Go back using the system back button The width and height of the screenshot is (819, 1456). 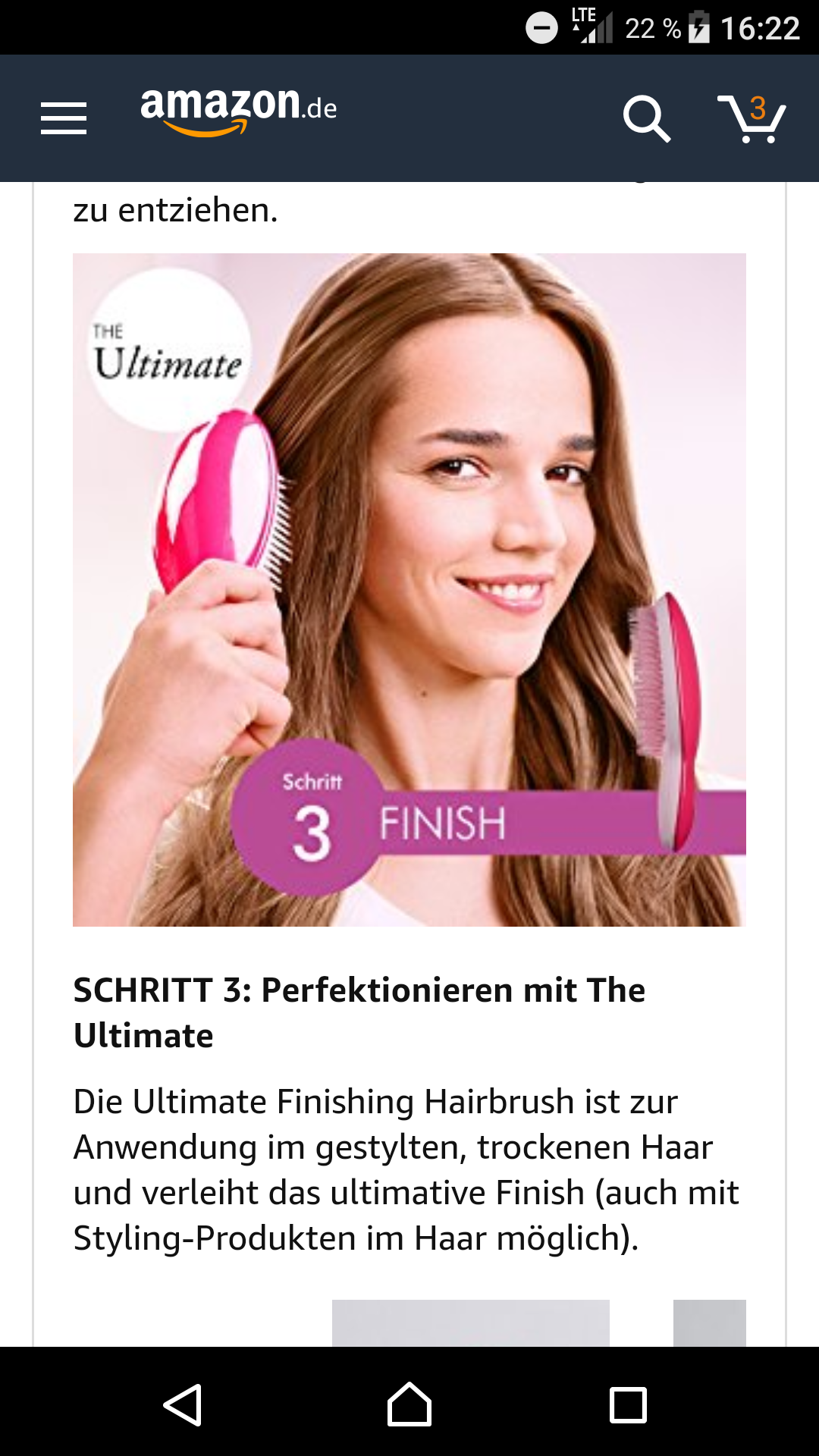pos(183,1404)
